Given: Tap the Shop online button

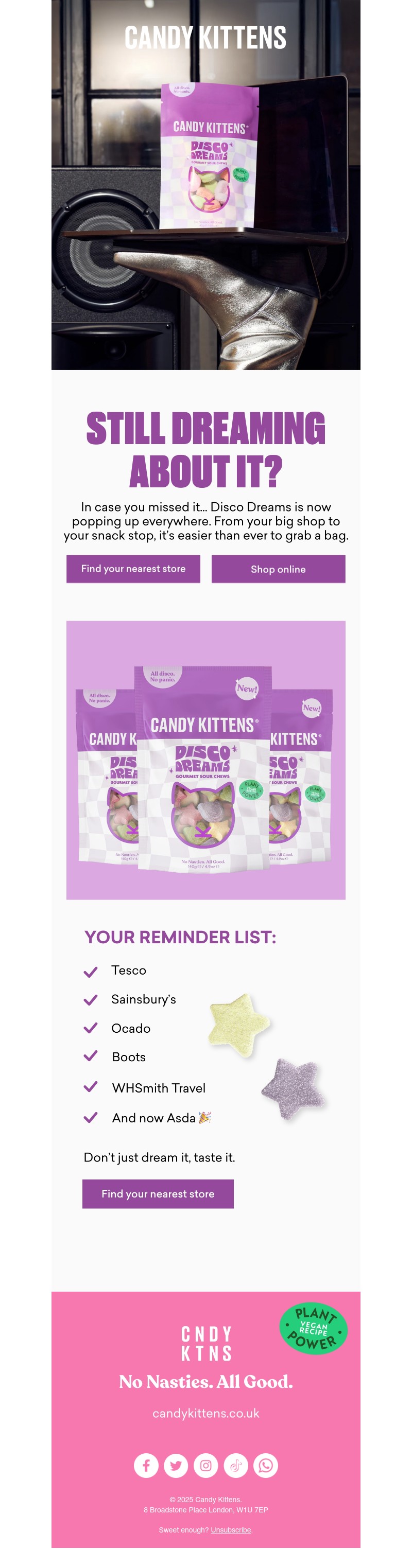Looking at the screenshot, I should pos(278,569).
